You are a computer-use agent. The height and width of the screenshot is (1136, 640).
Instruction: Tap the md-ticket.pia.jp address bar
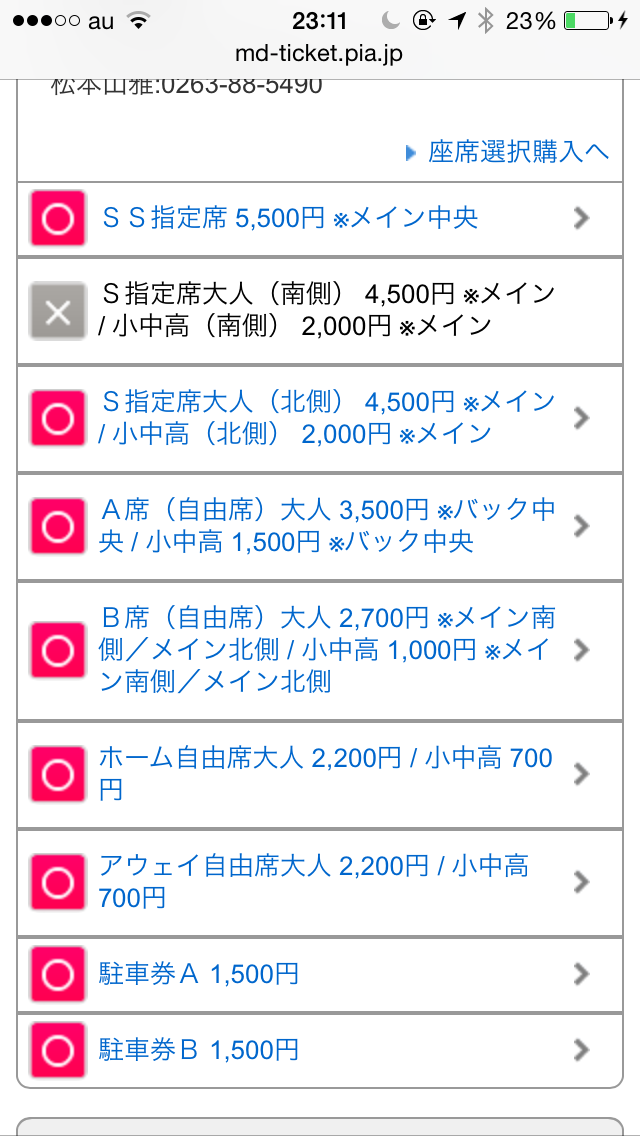tap(319, 54)
